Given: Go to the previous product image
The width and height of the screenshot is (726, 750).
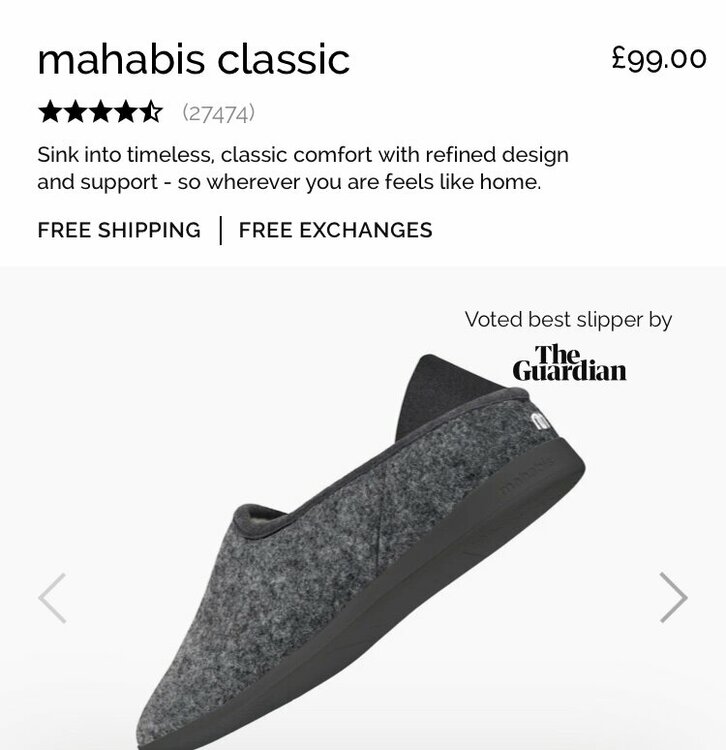Looking at the screenshot, I should pyautogui.click(x=52, y=598).
